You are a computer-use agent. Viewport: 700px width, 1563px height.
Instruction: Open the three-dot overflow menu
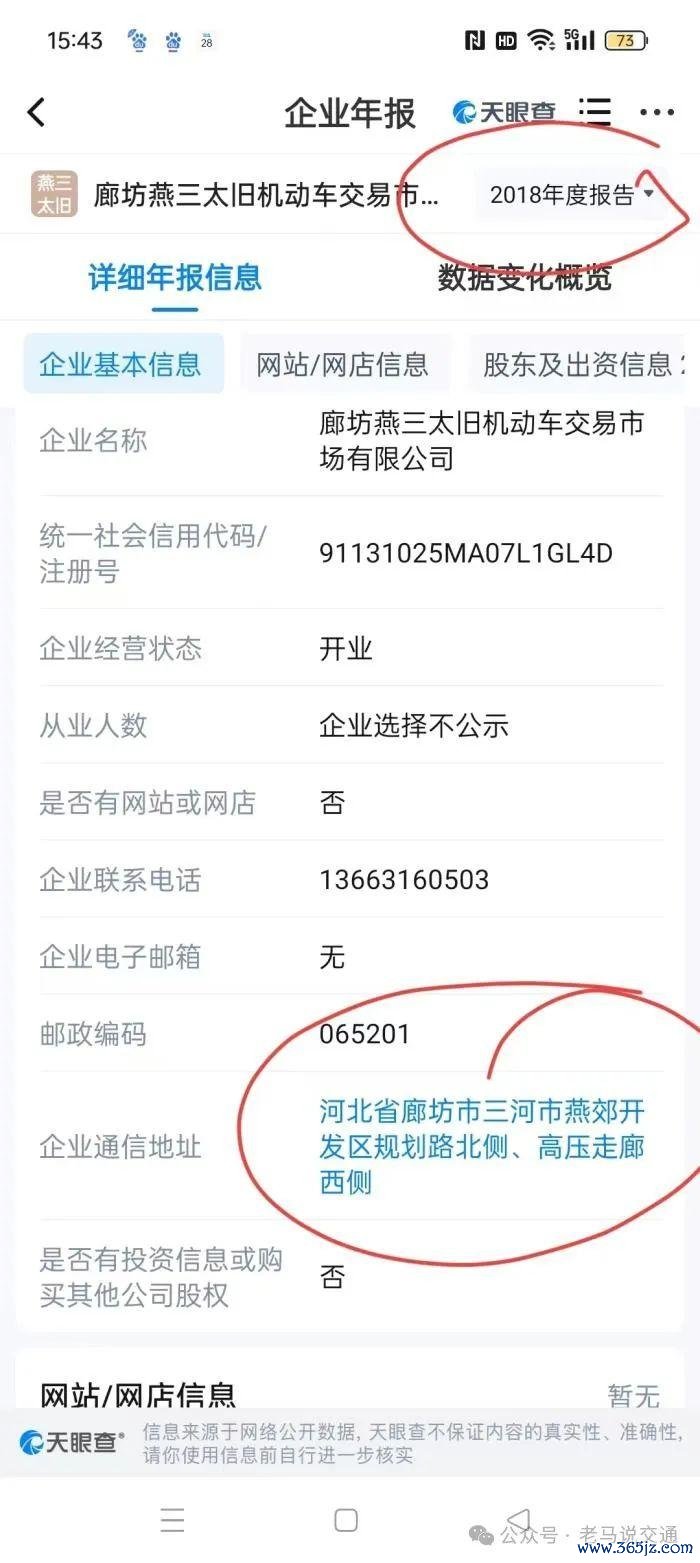tap(657, 112)
